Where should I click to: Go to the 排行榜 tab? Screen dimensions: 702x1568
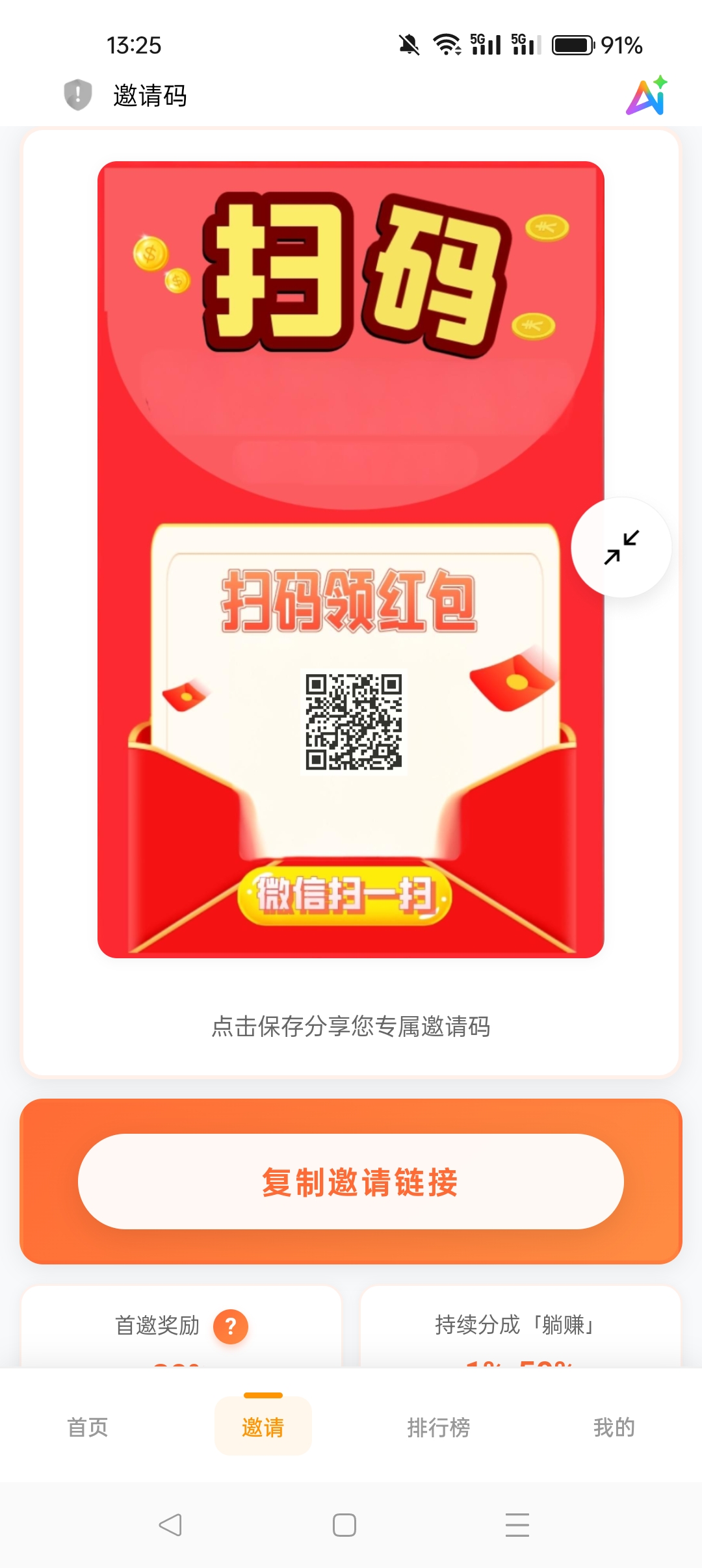439,1427
